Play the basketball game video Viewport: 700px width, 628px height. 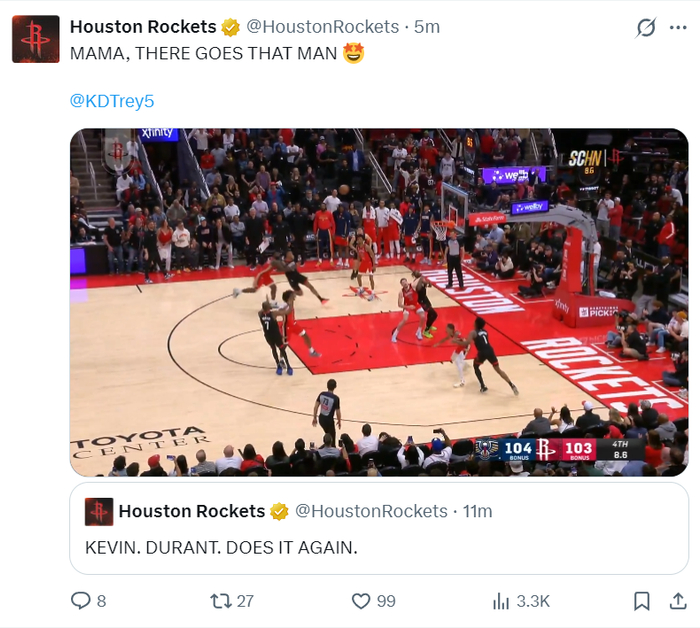point(378,302)
